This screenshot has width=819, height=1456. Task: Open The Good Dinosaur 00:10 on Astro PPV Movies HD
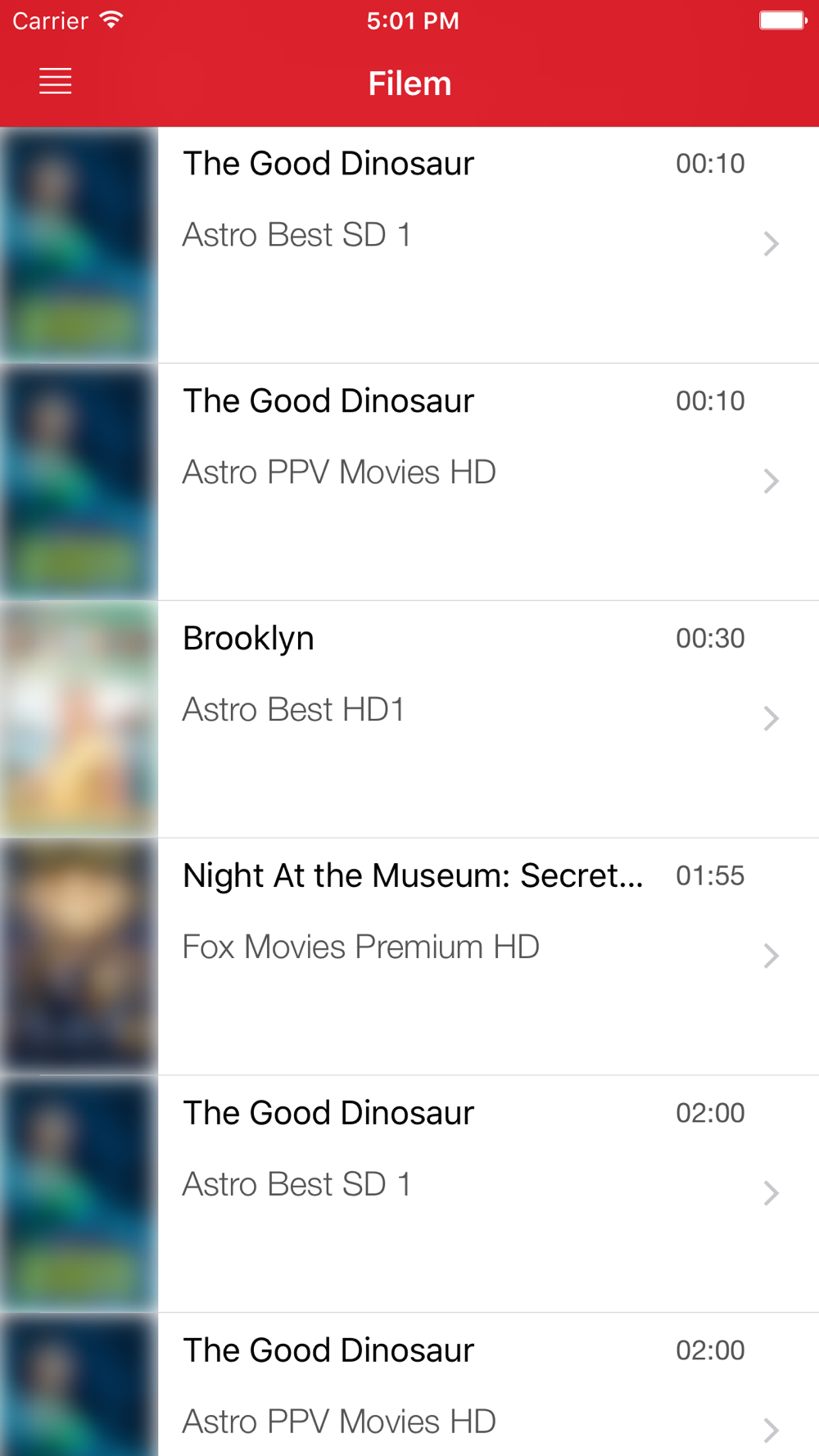(409, 482)
